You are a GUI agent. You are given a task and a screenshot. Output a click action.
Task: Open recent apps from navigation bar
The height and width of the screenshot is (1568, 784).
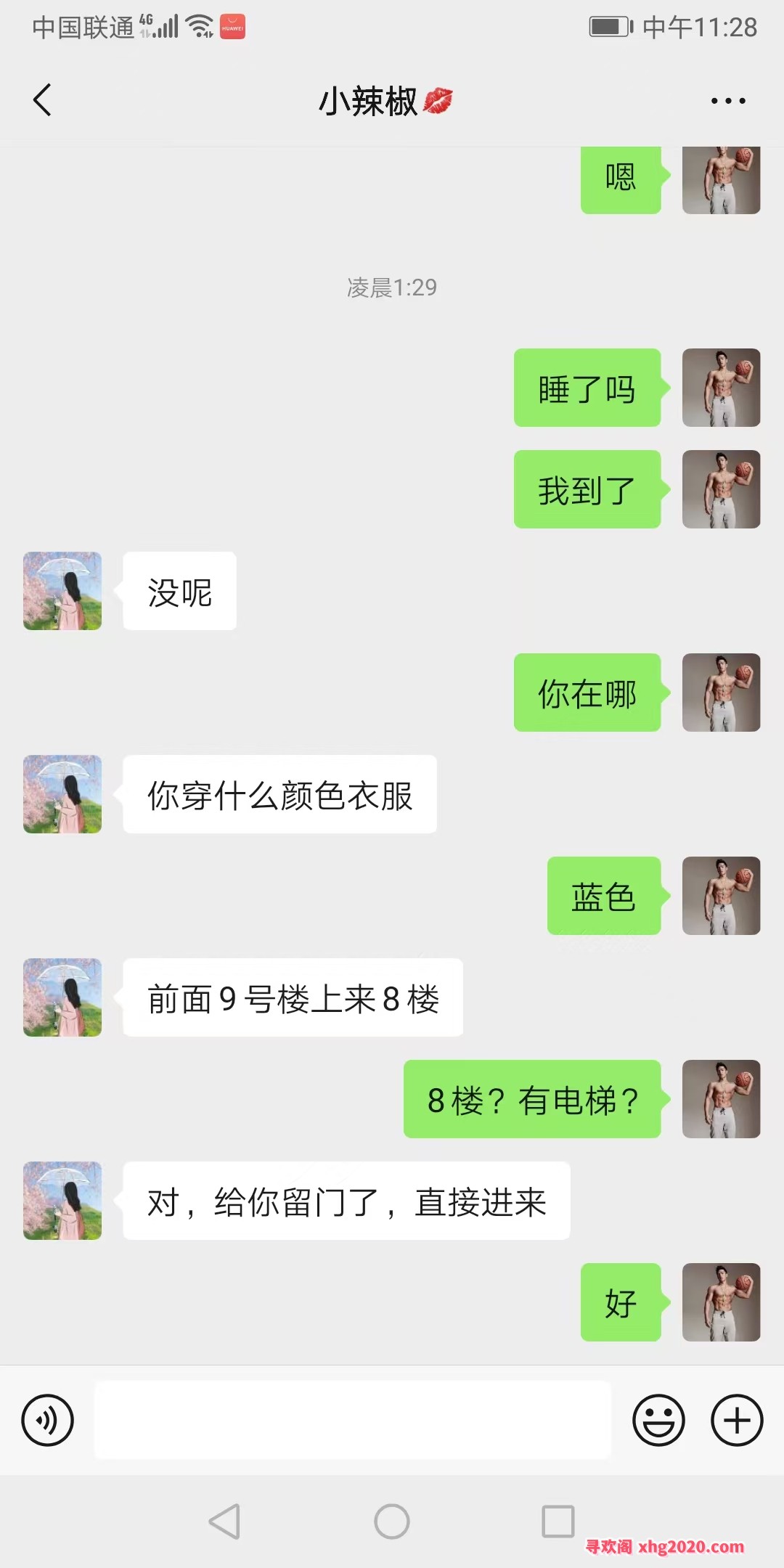pos(558,1521)
